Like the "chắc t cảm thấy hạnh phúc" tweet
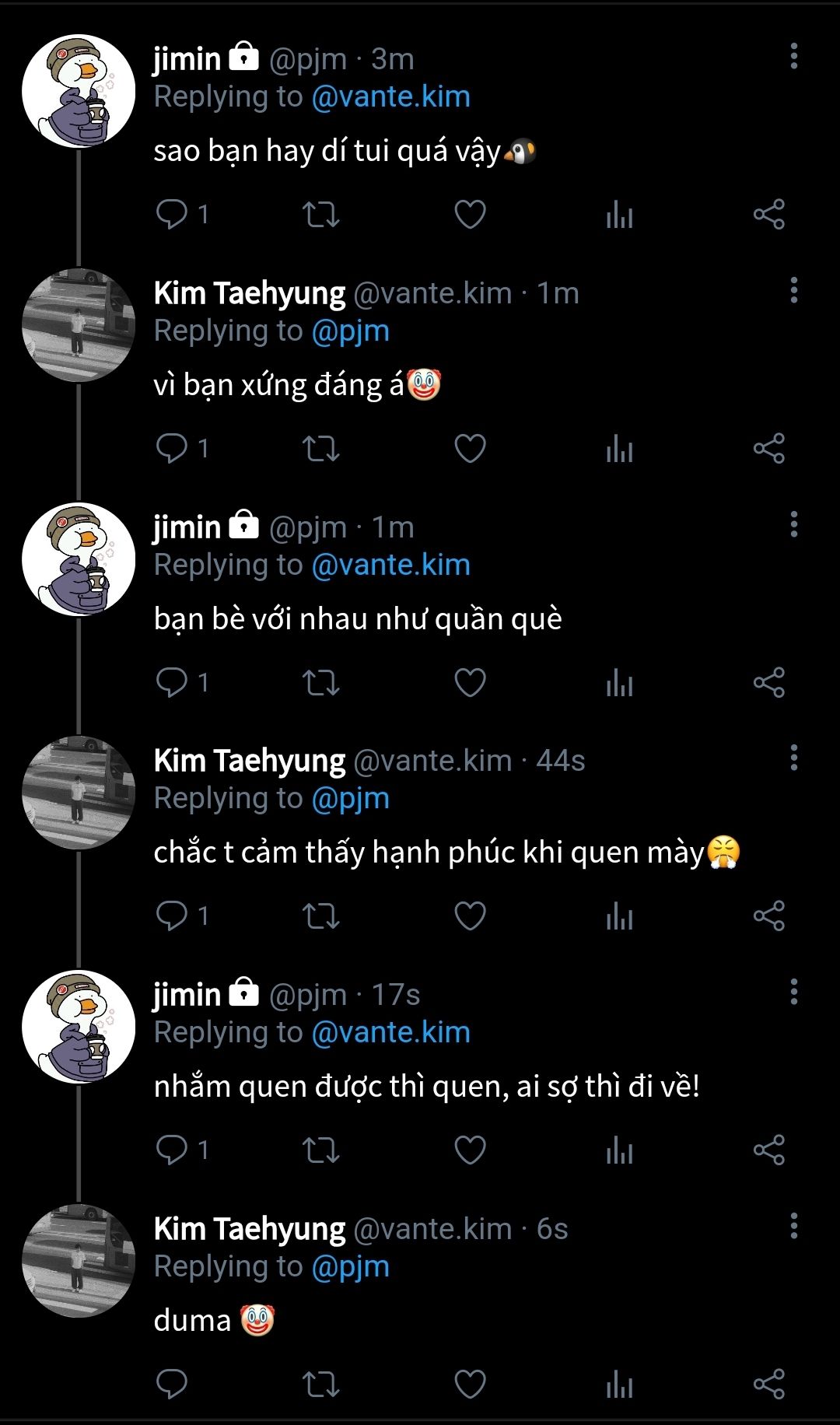Viewport: 840px width, 1425px height. (470, 916)
